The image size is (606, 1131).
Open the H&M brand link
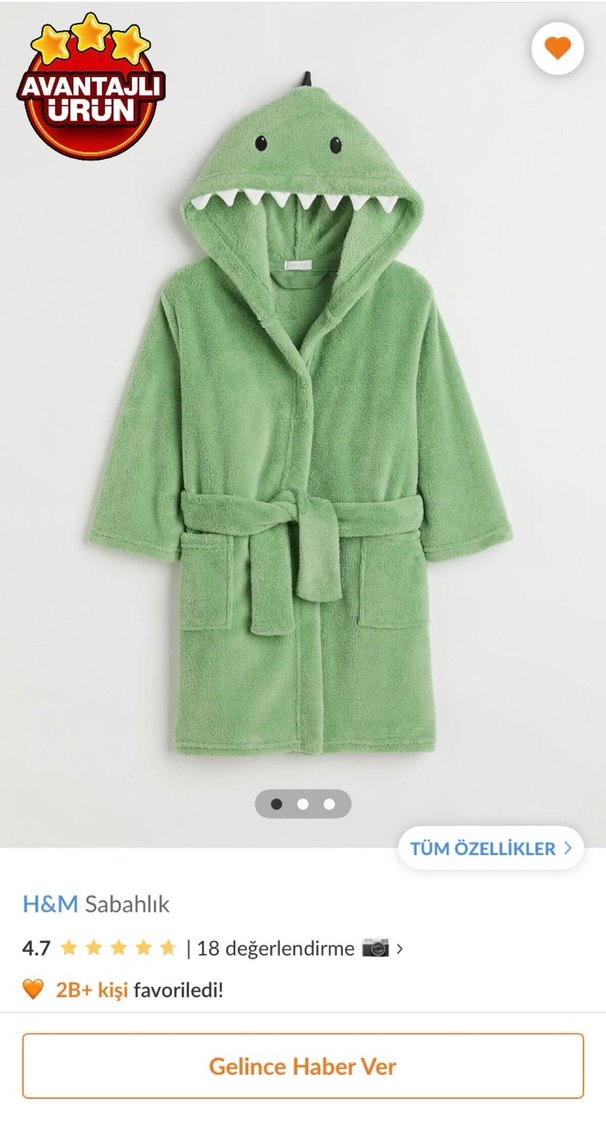pos(50,905)
